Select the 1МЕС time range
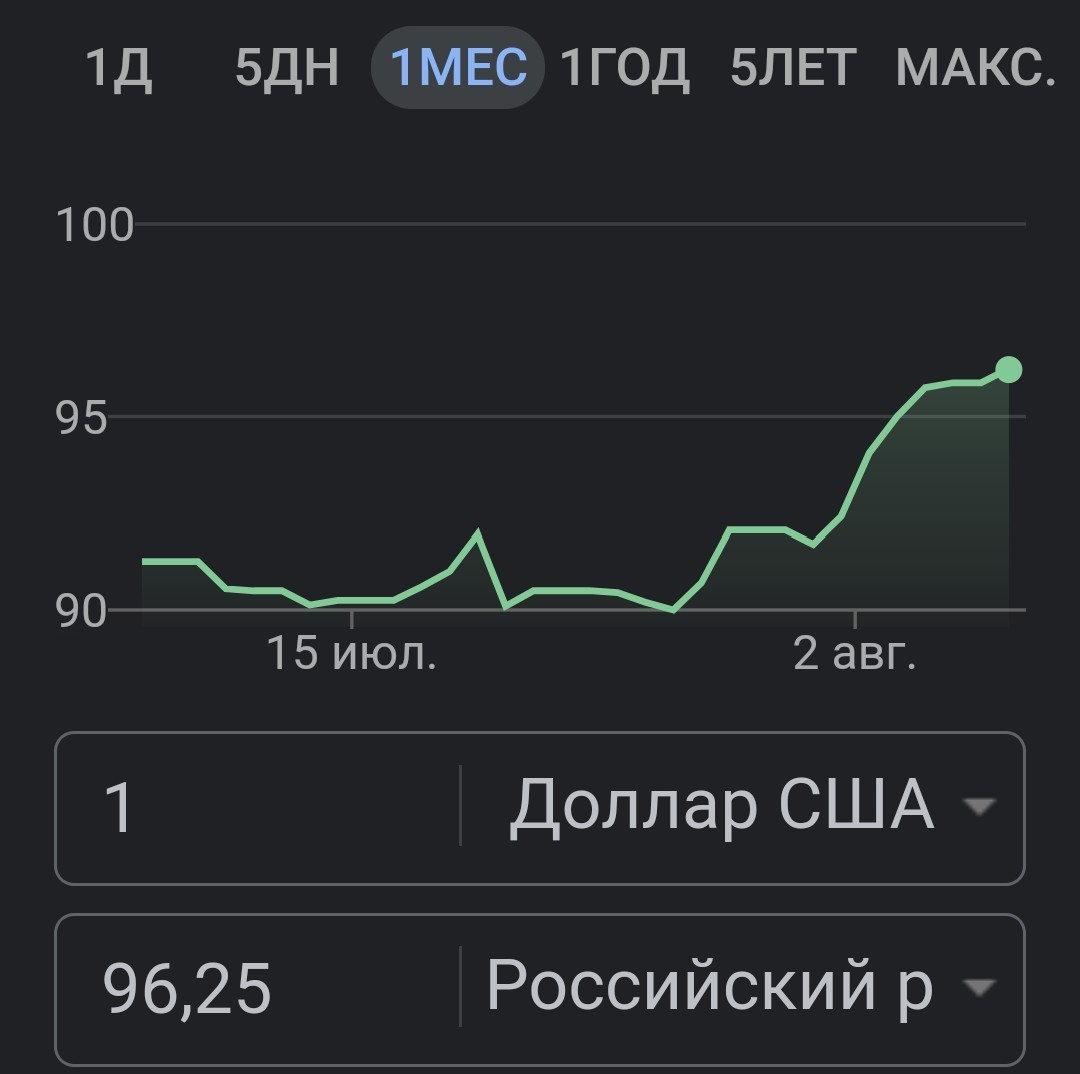 click(458, 68)
